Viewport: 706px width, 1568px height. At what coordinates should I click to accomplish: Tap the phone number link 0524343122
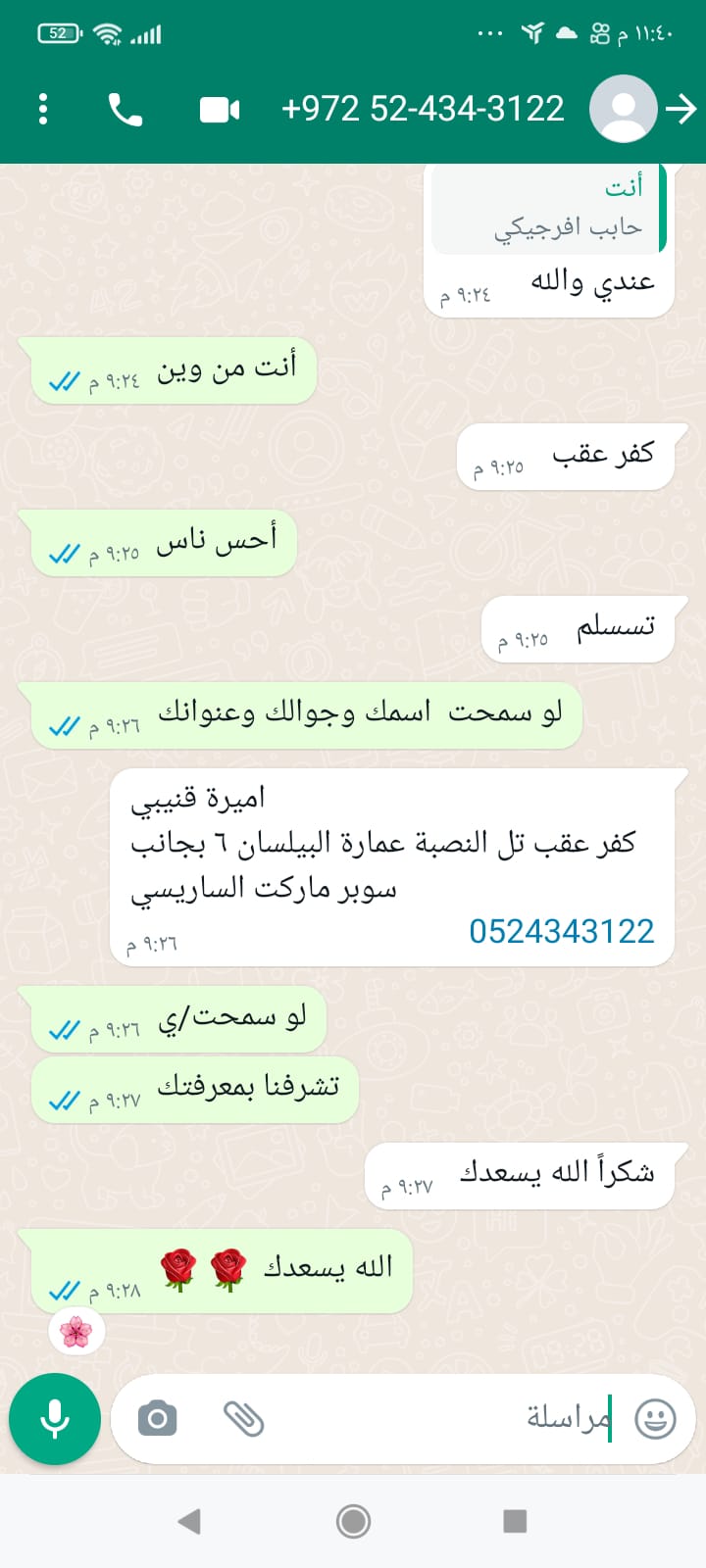[x=561, y=931]
